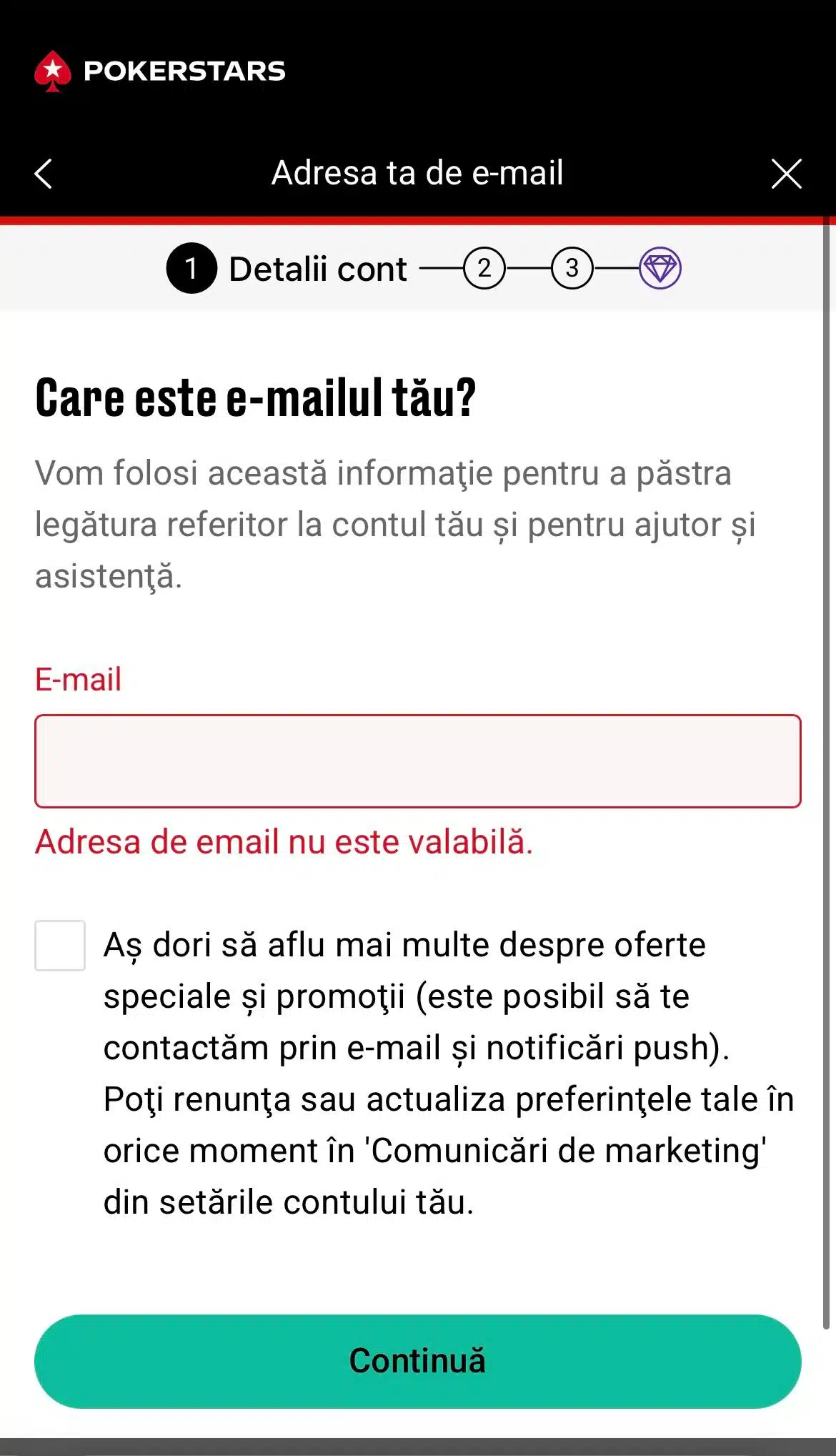The width and height of the screenshot is (836, 1456).
Task: Check the special offers and promotions box
Action: point(60,945)
